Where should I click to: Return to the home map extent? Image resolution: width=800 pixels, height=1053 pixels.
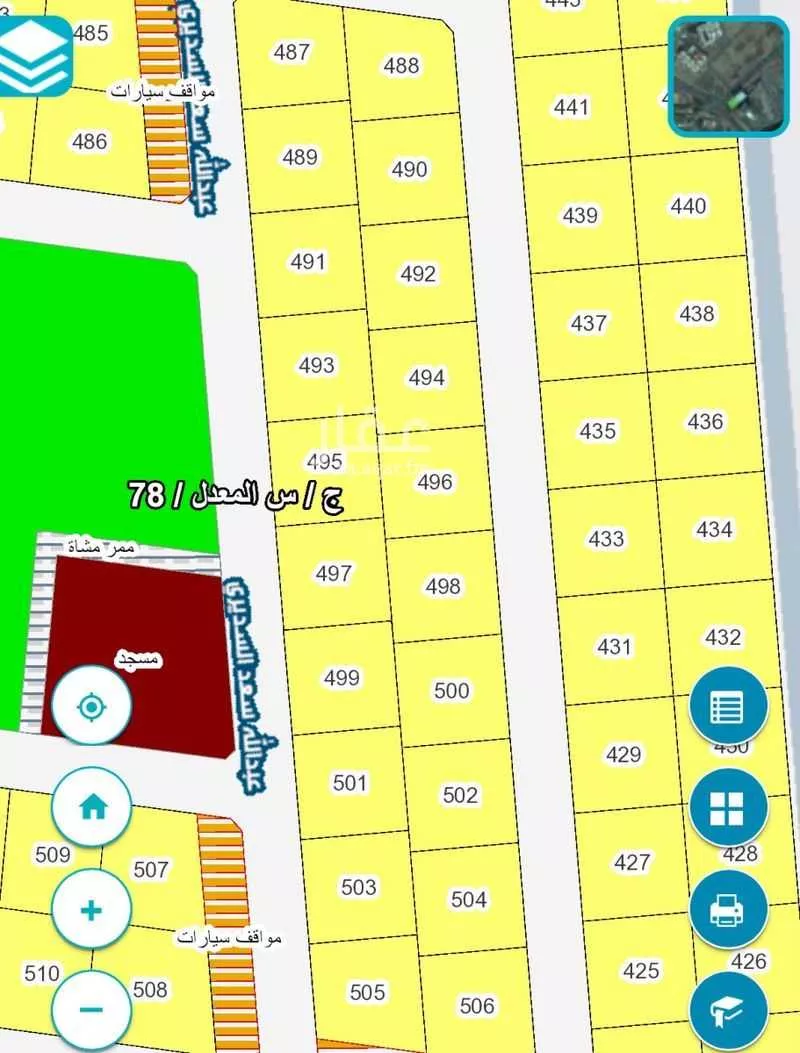[91, 806]
